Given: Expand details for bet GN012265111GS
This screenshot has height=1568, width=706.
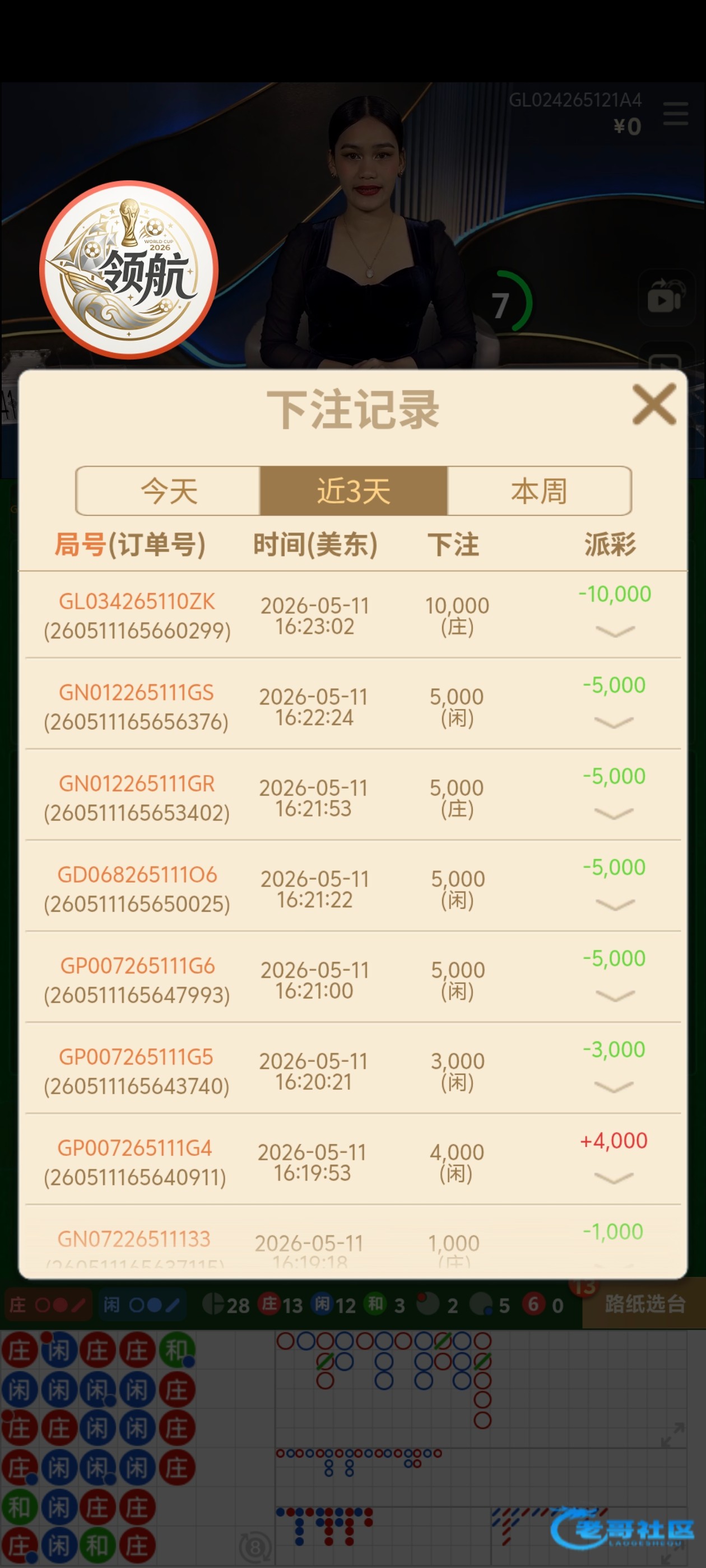Looking at the screenshot, I should pyautogui.click(x=614, y=722).
